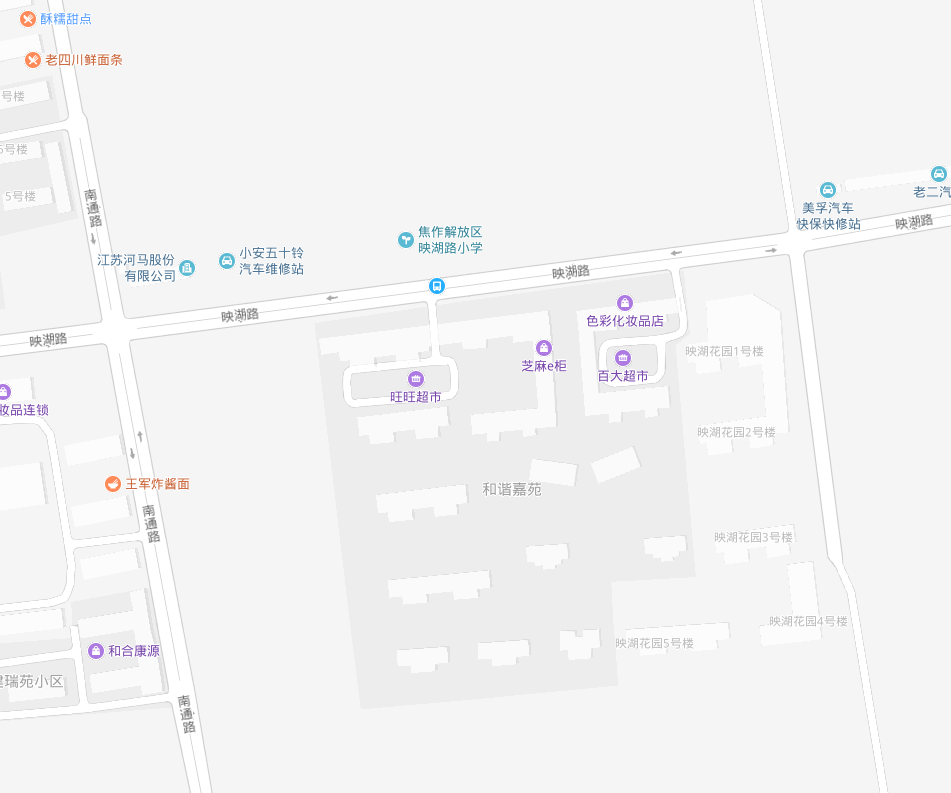The height and width of the screenshot is (793, 951).
Task: Tap the 王军炸酱面 restaurant marker
Action: (x=113, y=484)
